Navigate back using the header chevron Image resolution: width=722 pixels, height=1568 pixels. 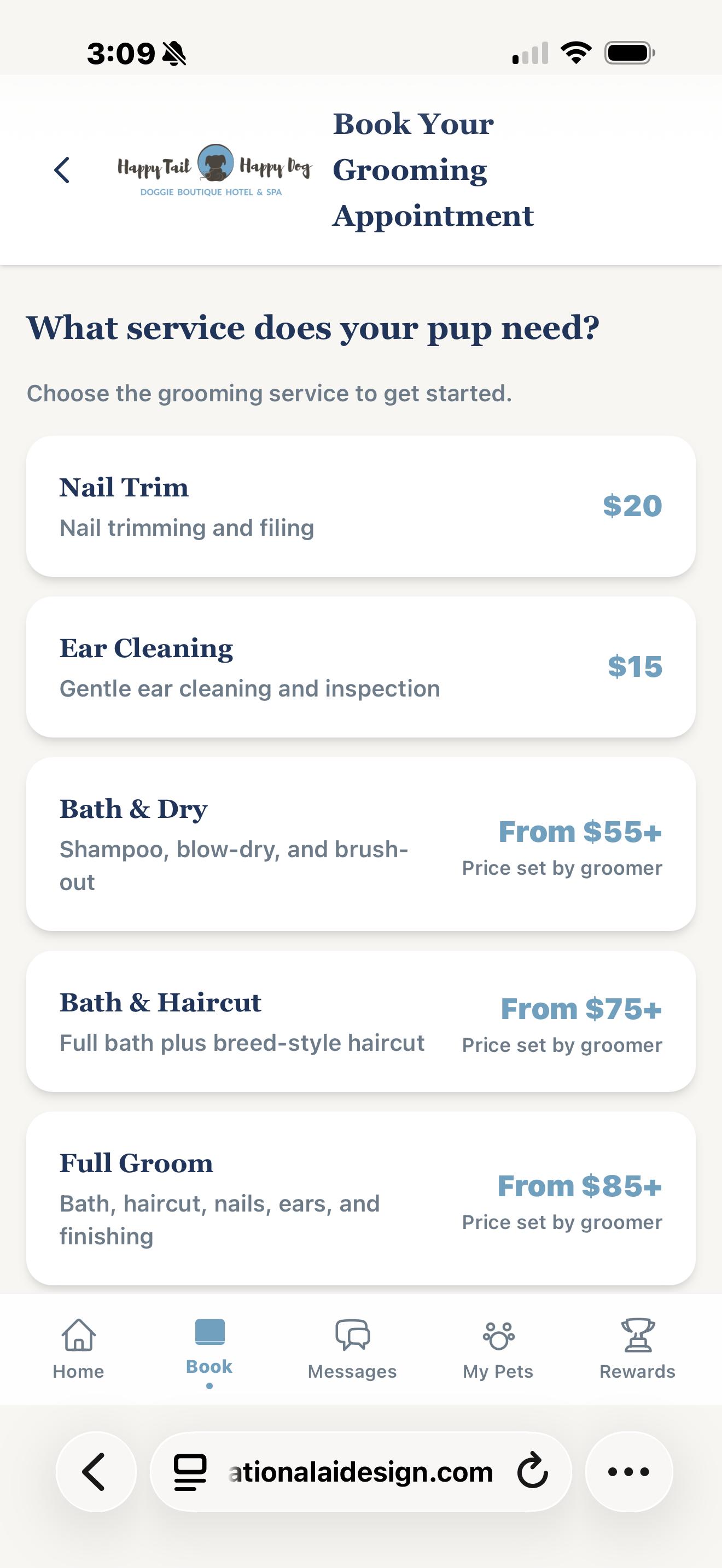coord(63,170)
